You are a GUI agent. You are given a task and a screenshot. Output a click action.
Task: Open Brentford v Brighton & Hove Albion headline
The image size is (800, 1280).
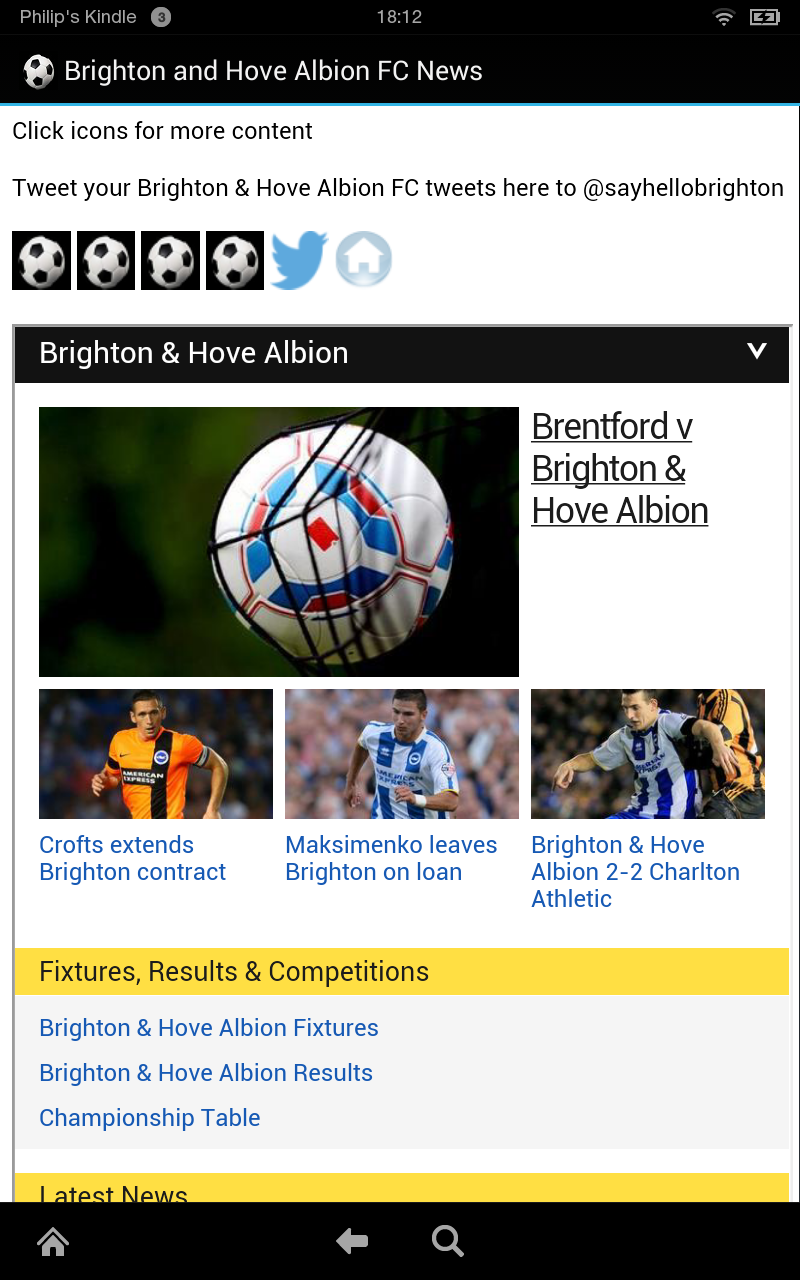click(x=619, y=468)
